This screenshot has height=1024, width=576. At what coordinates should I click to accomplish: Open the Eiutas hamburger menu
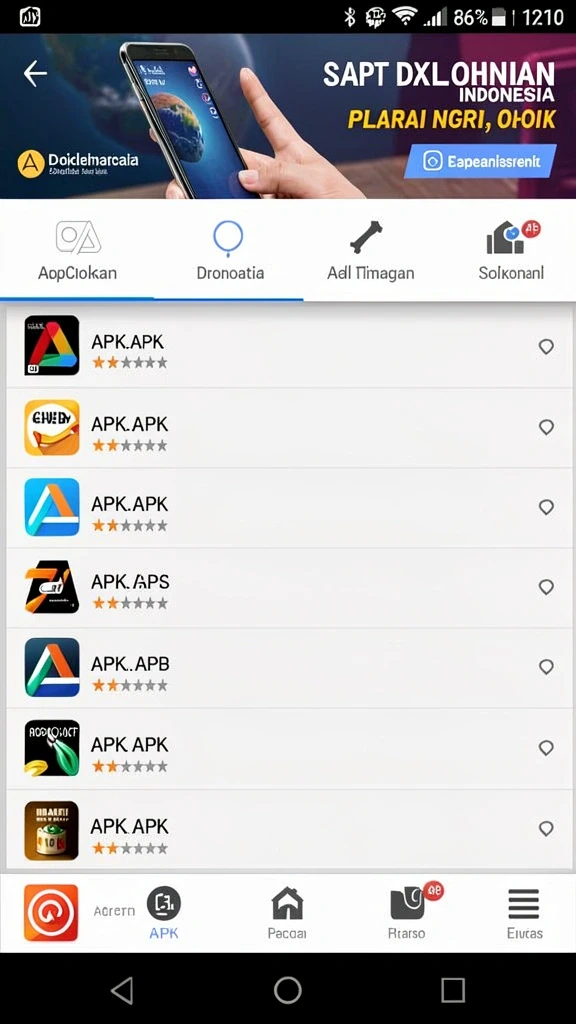point(524,913)
